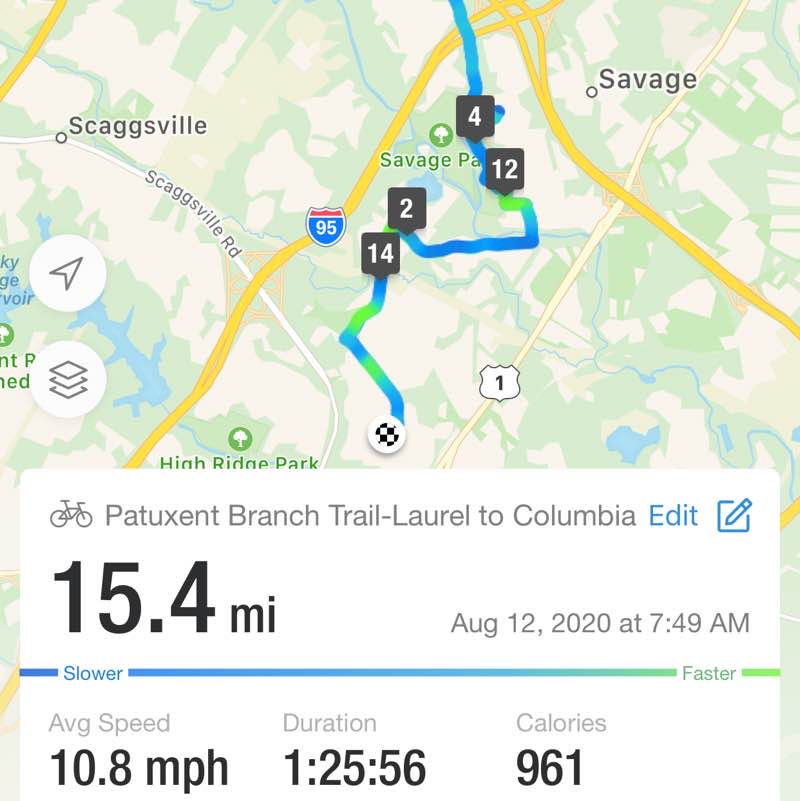
Task: Click mile marker 14 on route
Action: (x=381, y=252)
